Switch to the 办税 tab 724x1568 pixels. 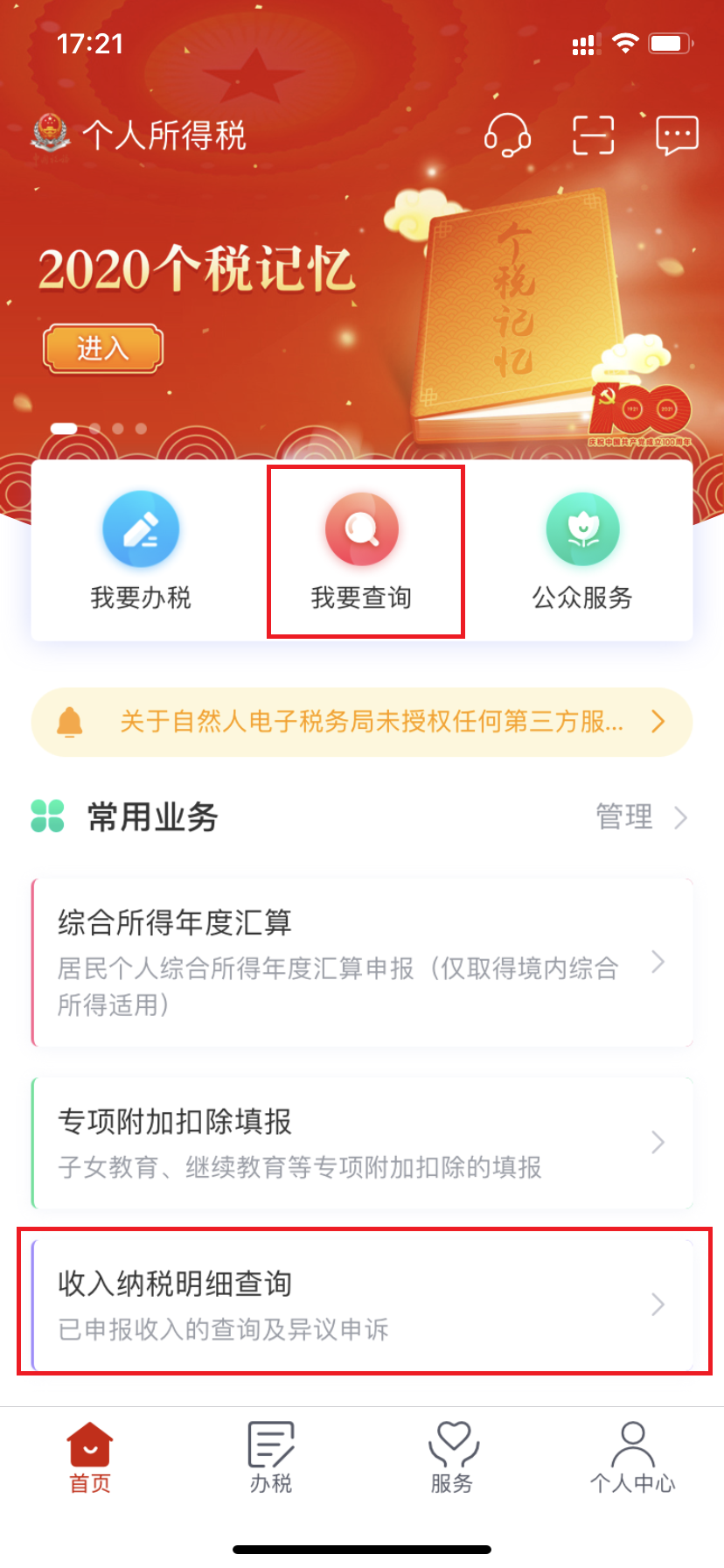click(271, 1457)
